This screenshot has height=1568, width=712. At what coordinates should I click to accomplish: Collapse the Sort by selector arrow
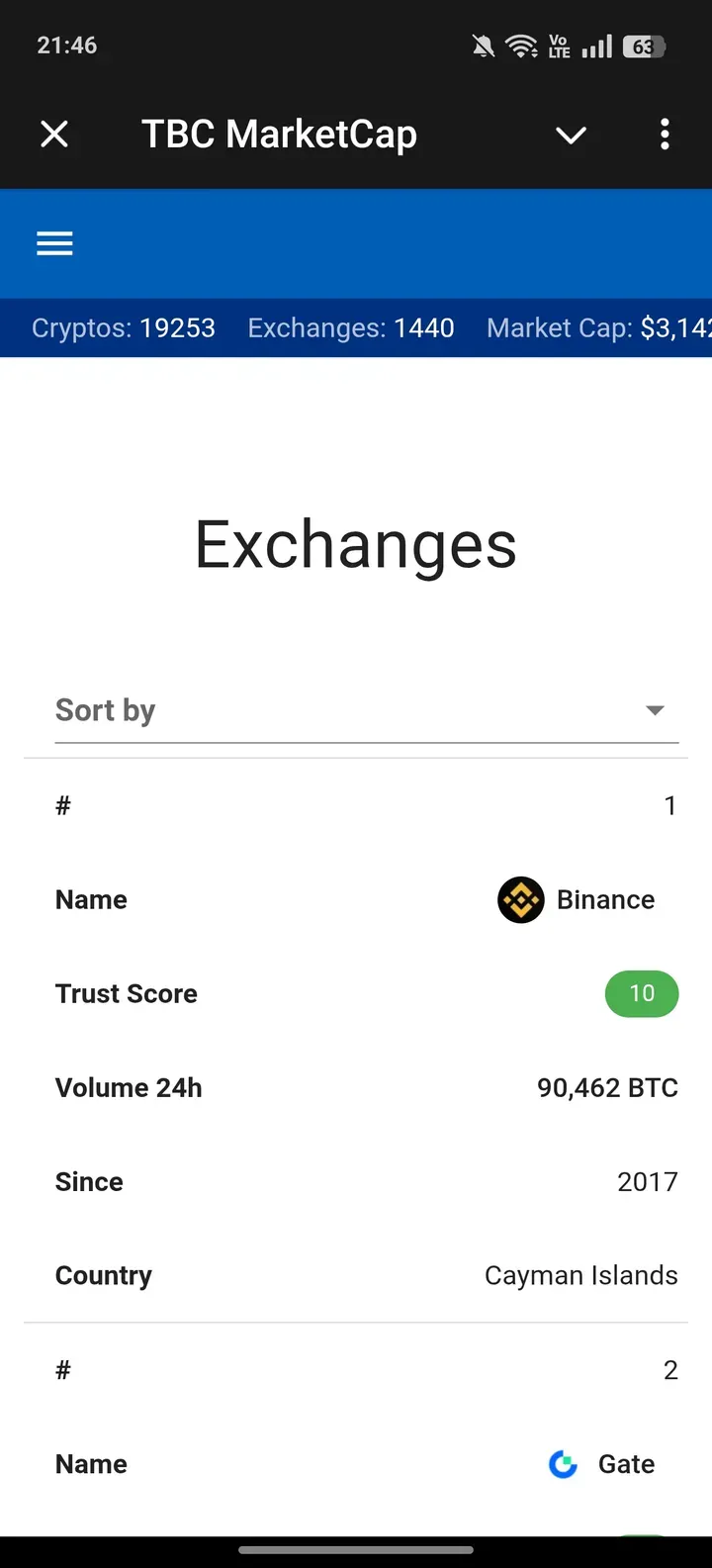(655, 709)
